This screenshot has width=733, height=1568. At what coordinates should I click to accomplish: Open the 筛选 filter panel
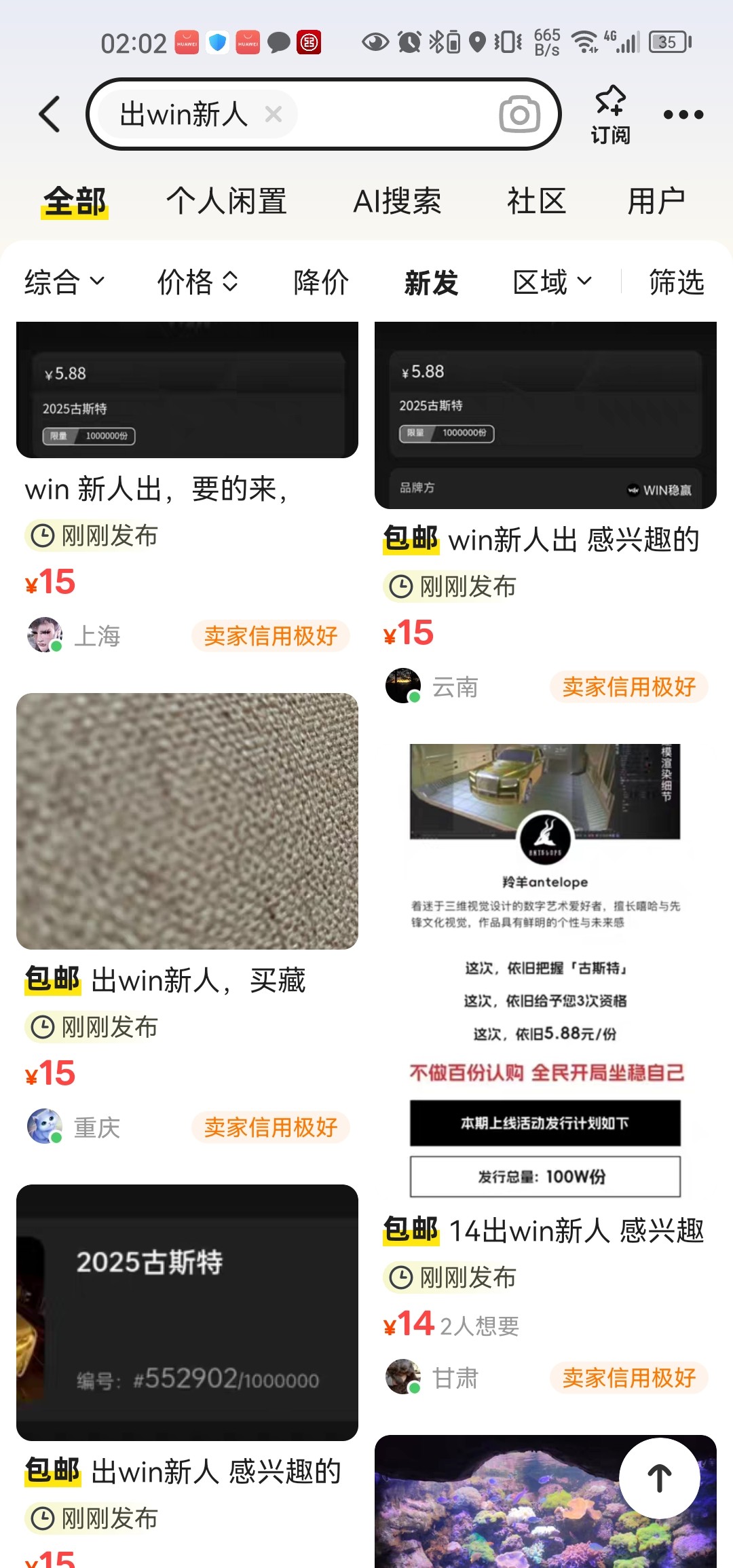point(676,282)
